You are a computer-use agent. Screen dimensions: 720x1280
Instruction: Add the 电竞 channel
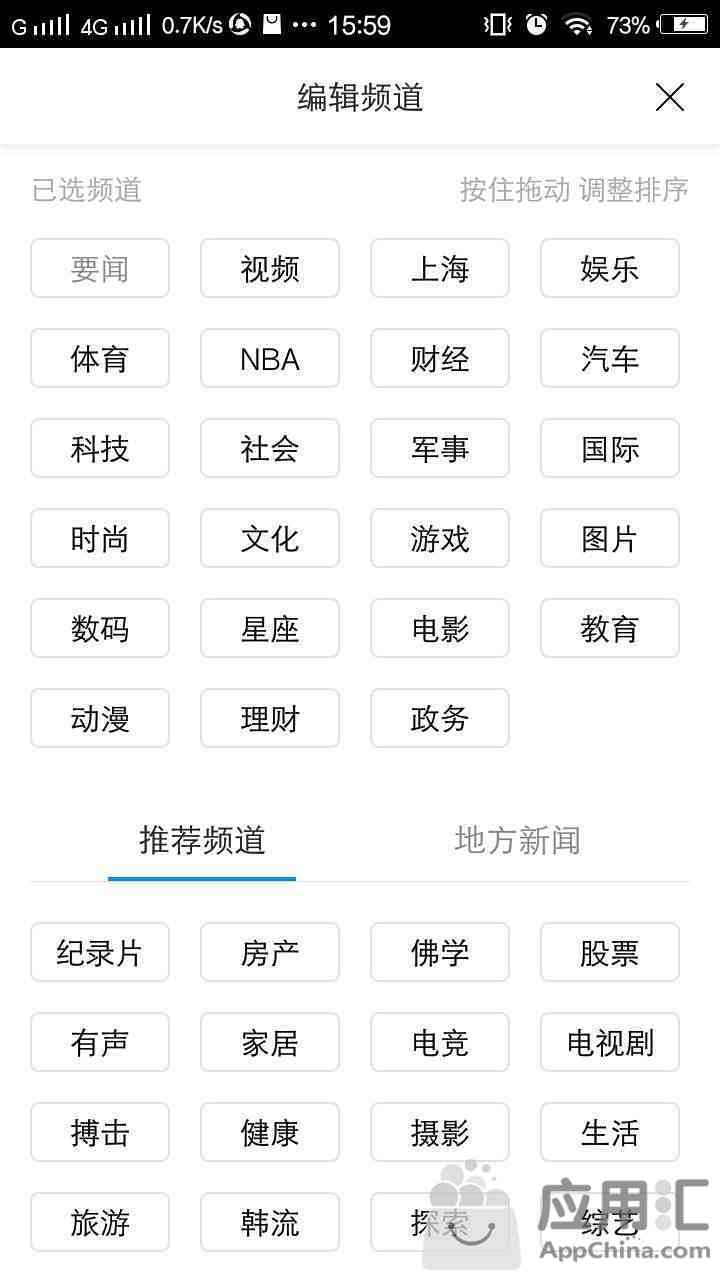click(440, 1042)
